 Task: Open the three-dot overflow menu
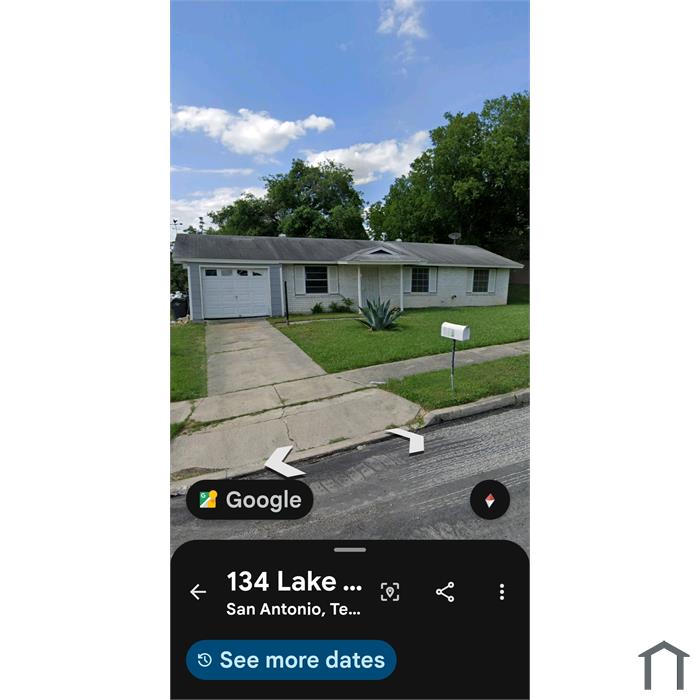click(x=501, y=592)
